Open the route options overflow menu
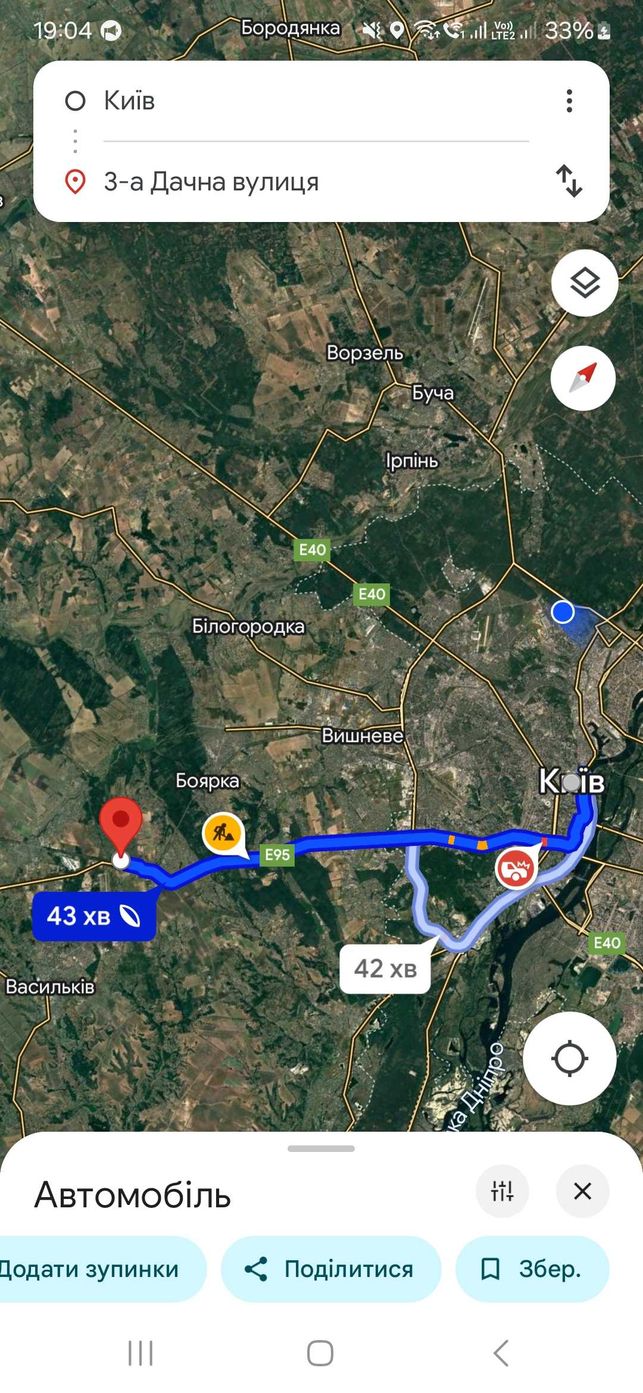This screenshot has height=1393, width=643. click(569, 101)
